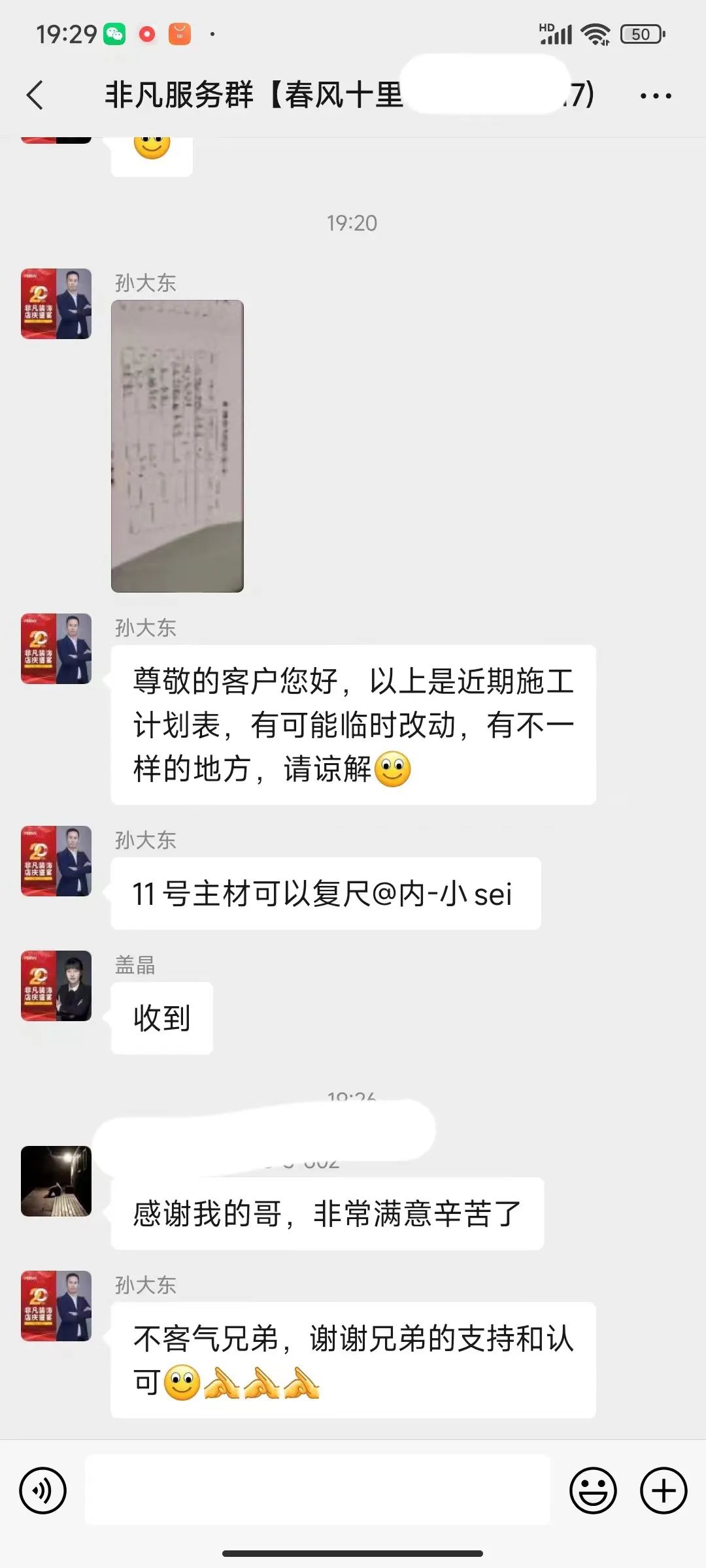The image size is (706, 1568).
Task: Switch to voice message input
Action: click(x=43, y=1491)
